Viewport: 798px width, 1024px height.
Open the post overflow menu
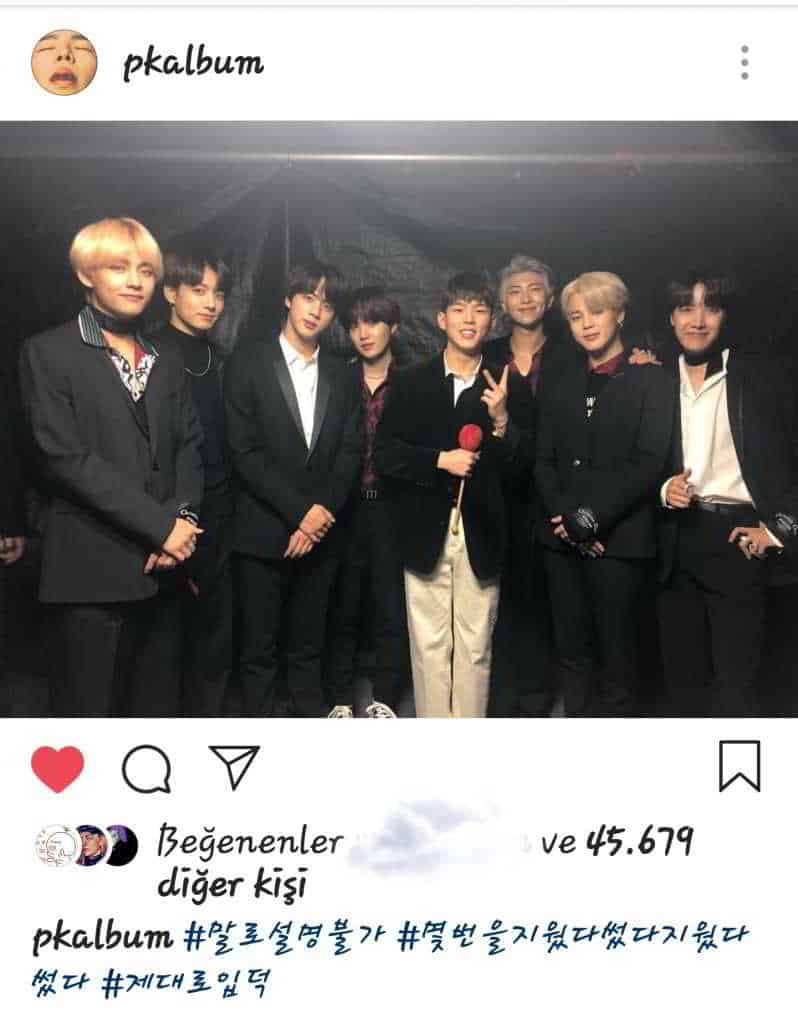[x=745, y=62]
